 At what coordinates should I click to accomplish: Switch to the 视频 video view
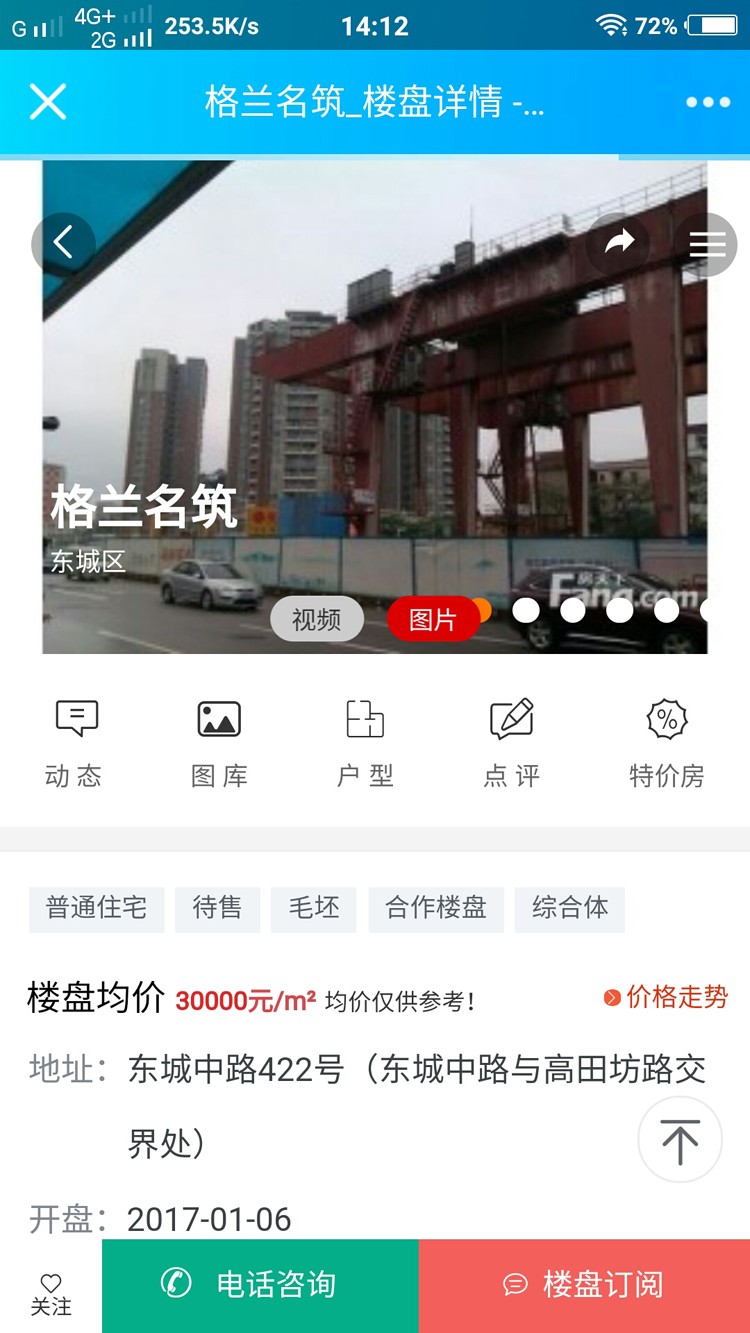(x=316, y=619)
